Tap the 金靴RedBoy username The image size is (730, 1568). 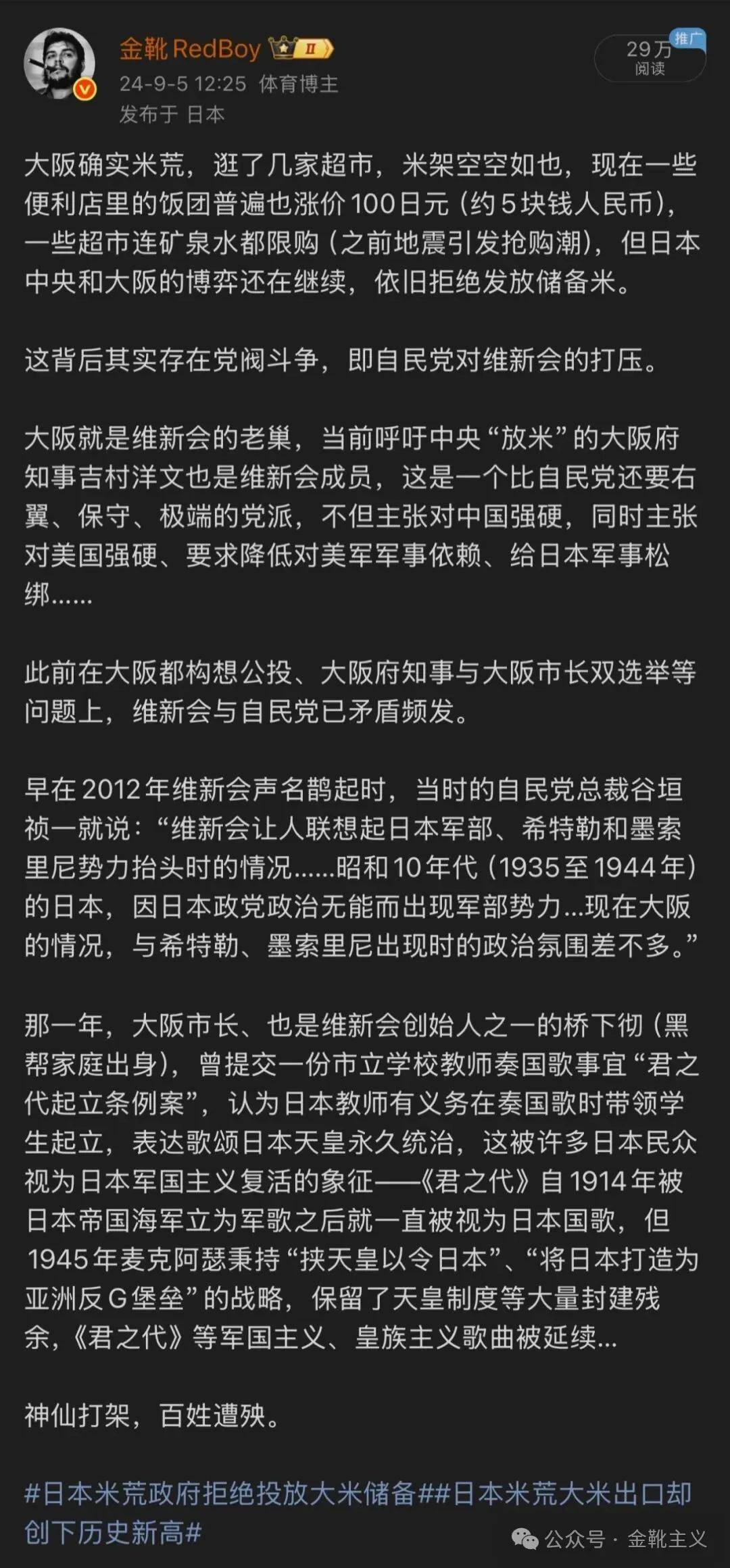click(x=190, y=49)
